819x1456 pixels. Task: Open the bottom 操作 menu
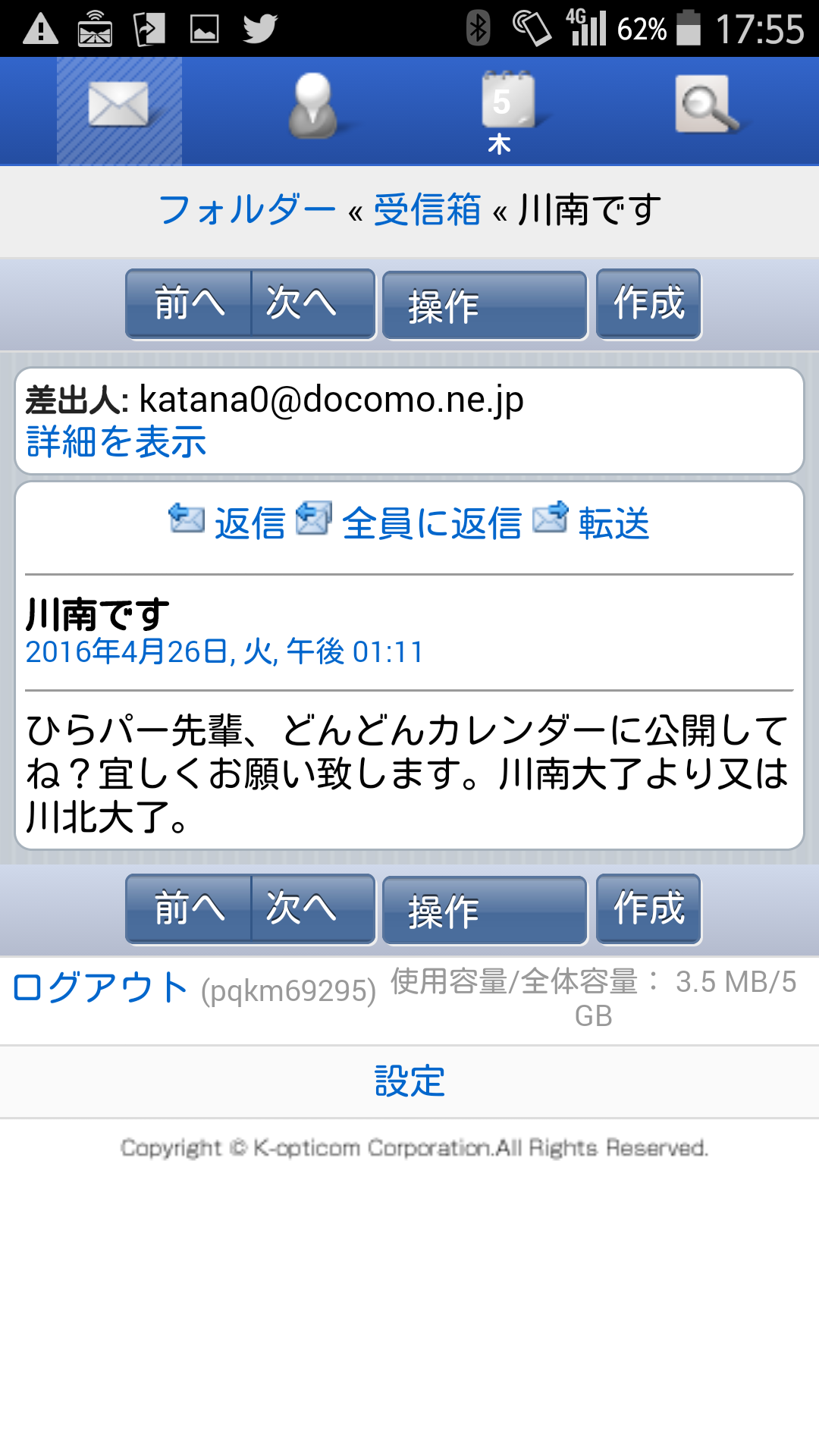coord(485,910)
